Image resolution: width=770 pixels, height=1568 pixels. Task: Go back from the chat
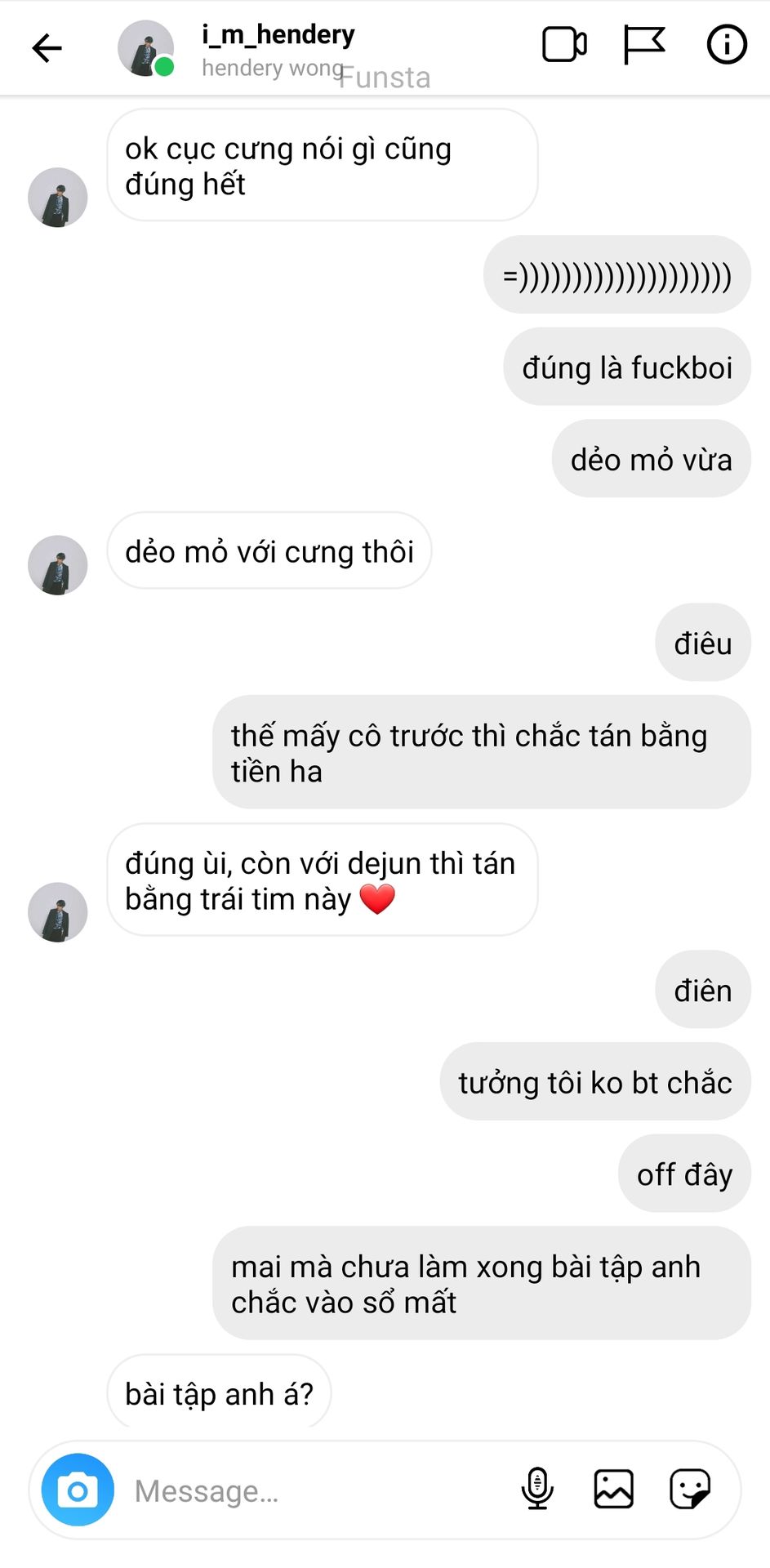tap(47, 48)
